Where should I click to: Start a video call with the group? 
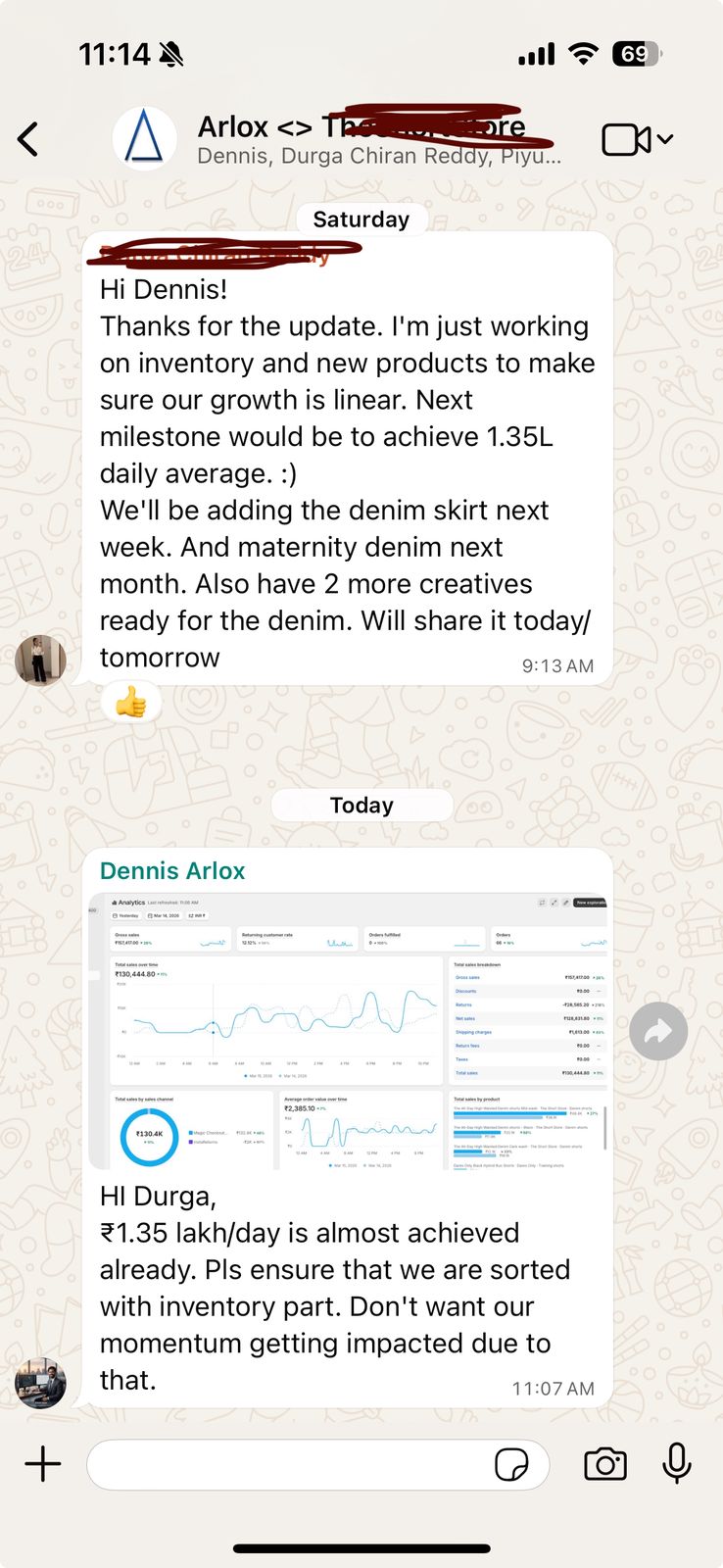tap(627, 139)
